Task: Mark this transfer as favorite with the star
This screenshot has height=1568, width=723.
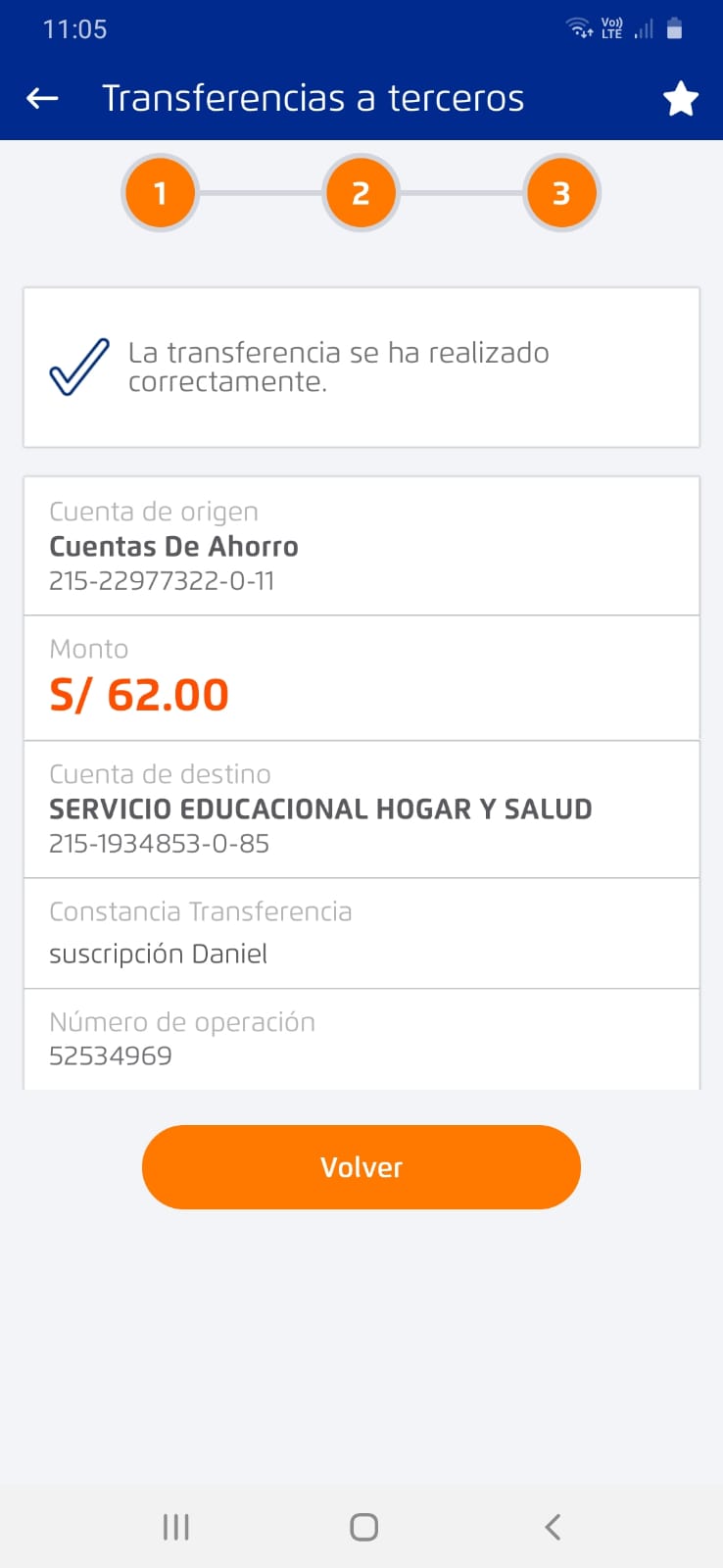Action: (x=680, y=99)
